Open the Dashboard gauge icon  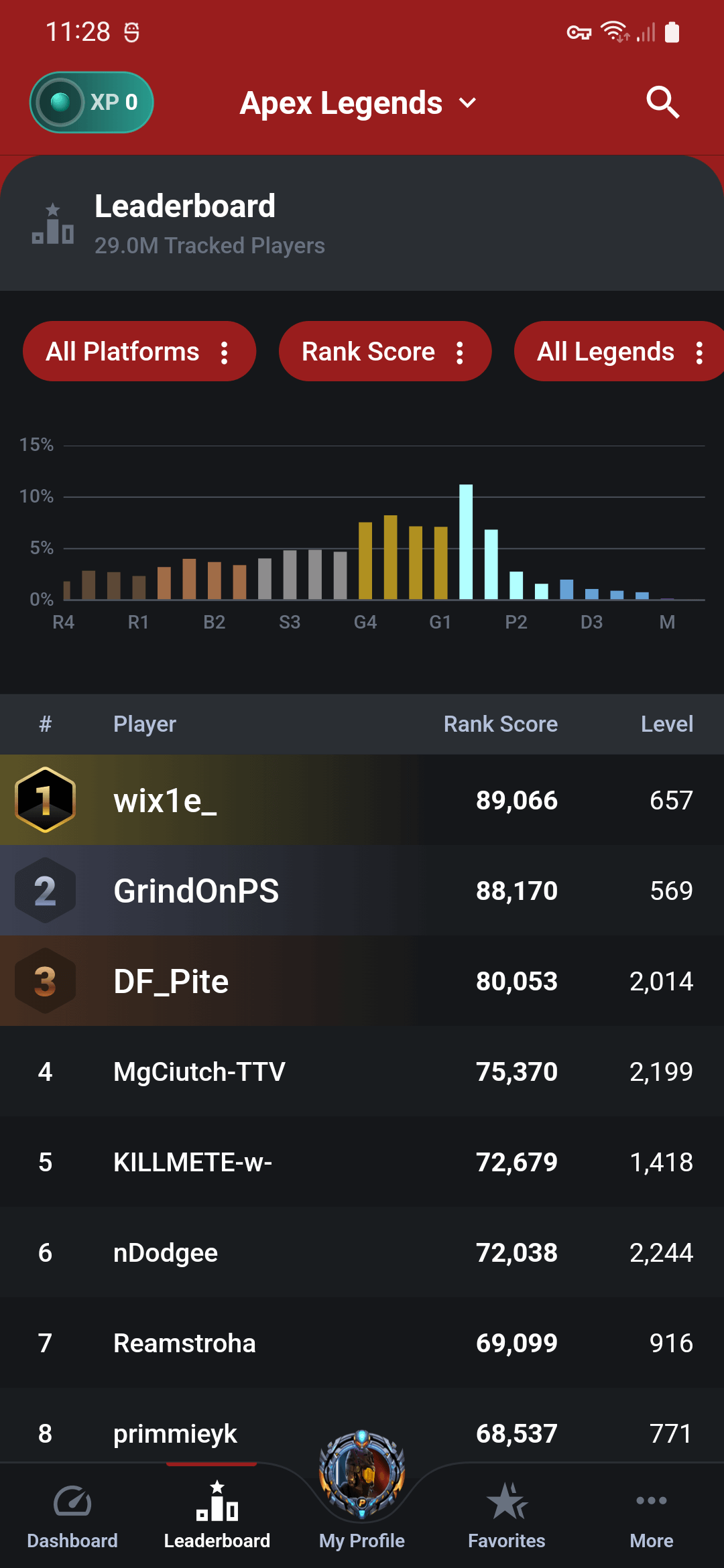click(72, 1501)
